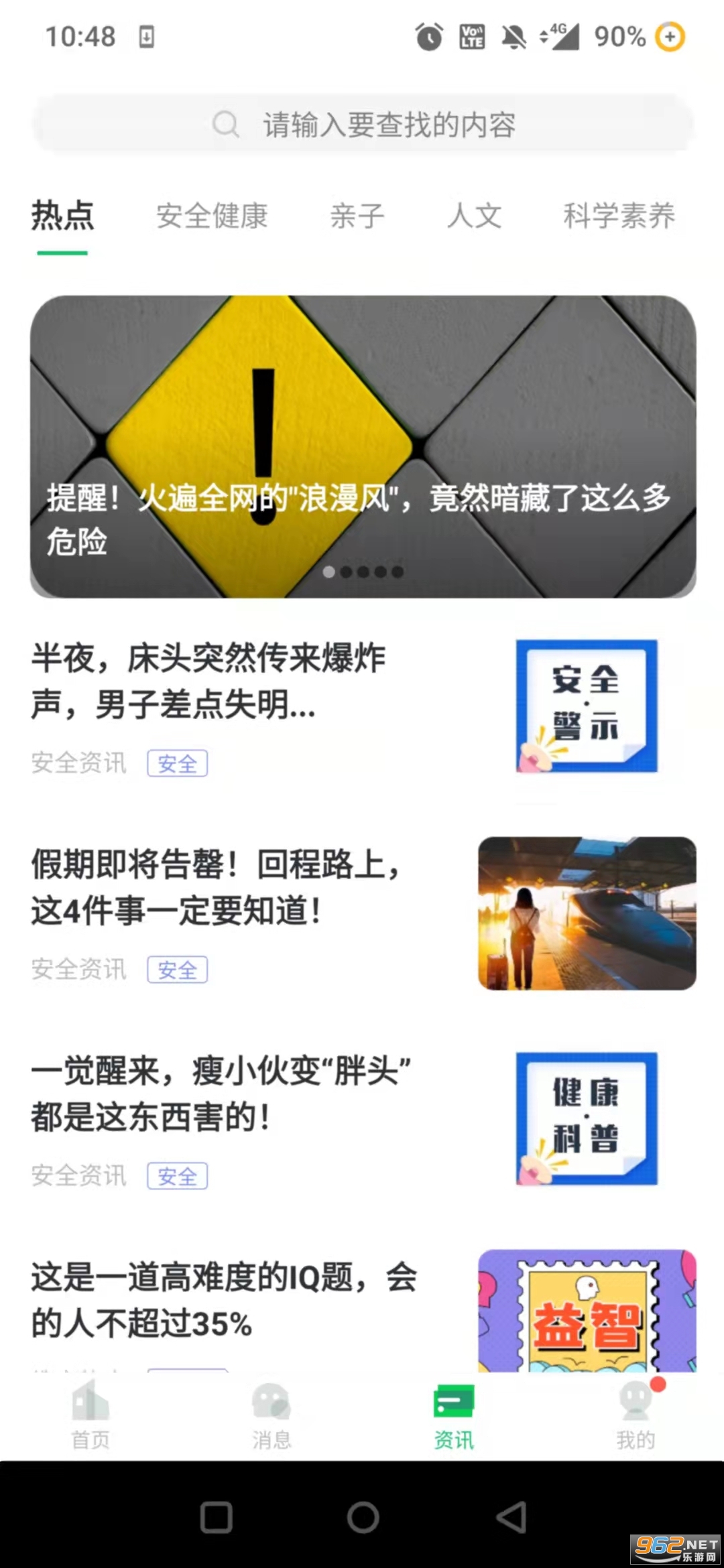Go to the system home screen
724x1568 pixels.
(363, 1517)
